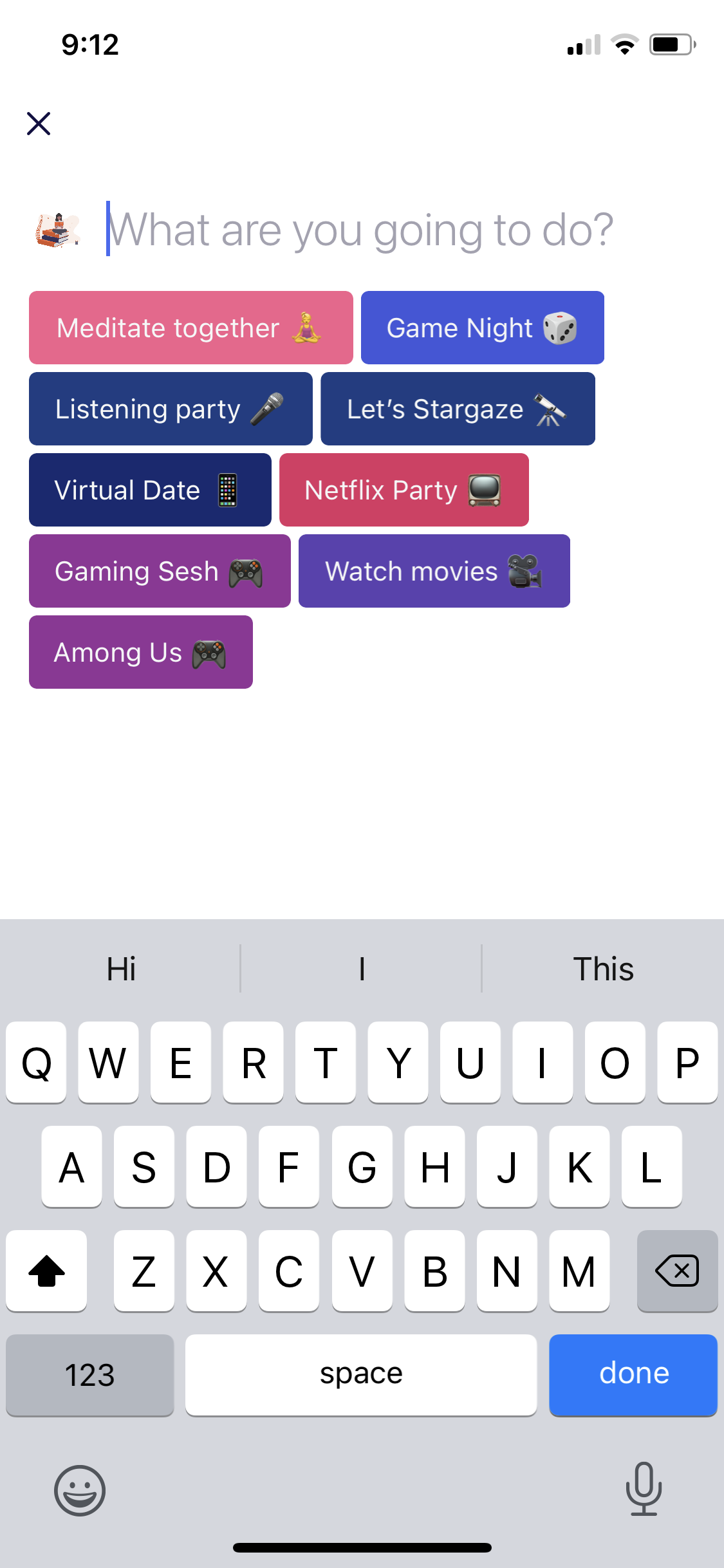The width and height of the screenshot is (724, 1568).
Task: Tap the dice emoji on Game Night chip
Action: (561, 327)
